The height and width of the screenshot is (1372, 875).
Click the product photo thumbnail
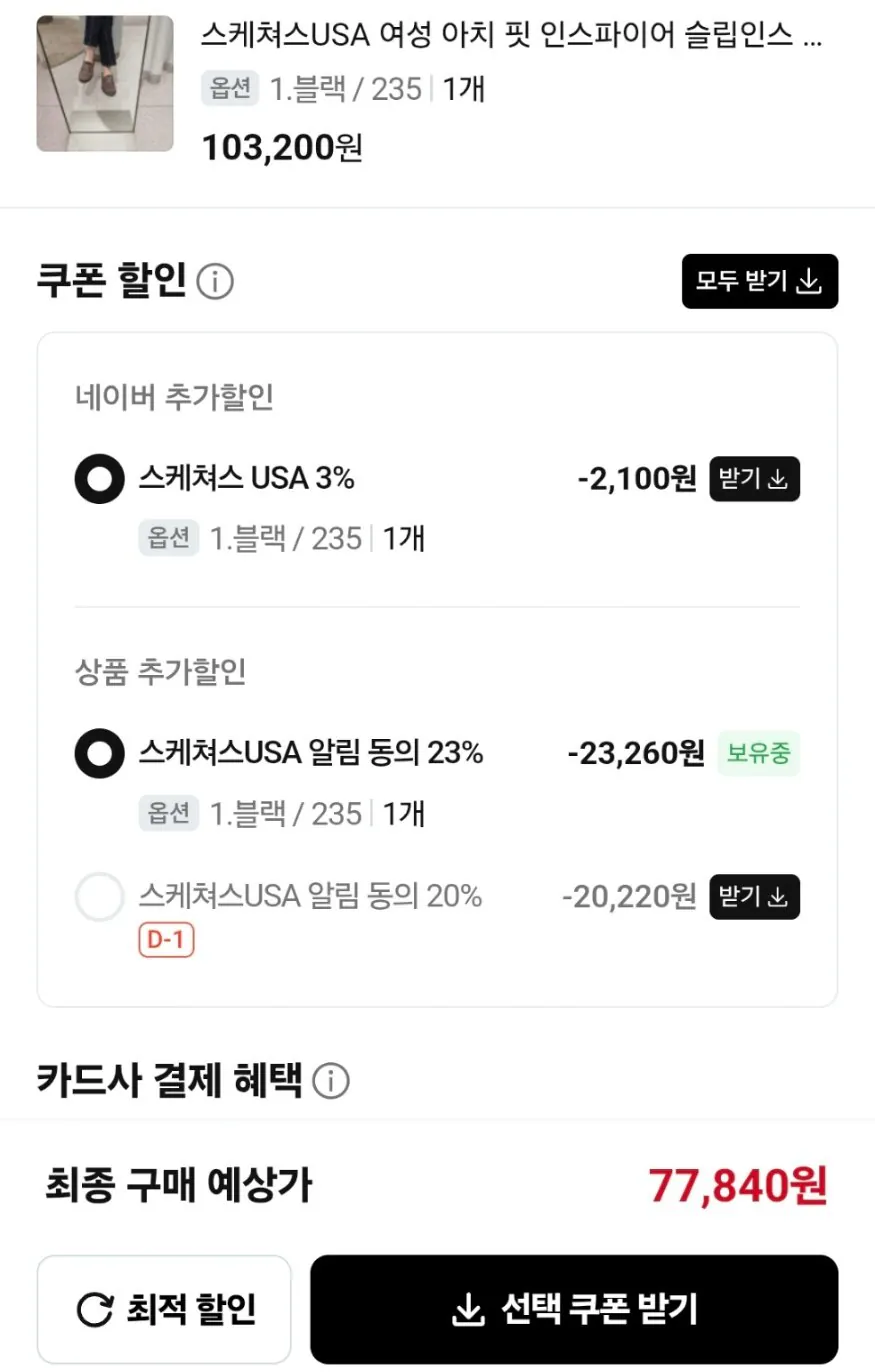tap(104, 83)
